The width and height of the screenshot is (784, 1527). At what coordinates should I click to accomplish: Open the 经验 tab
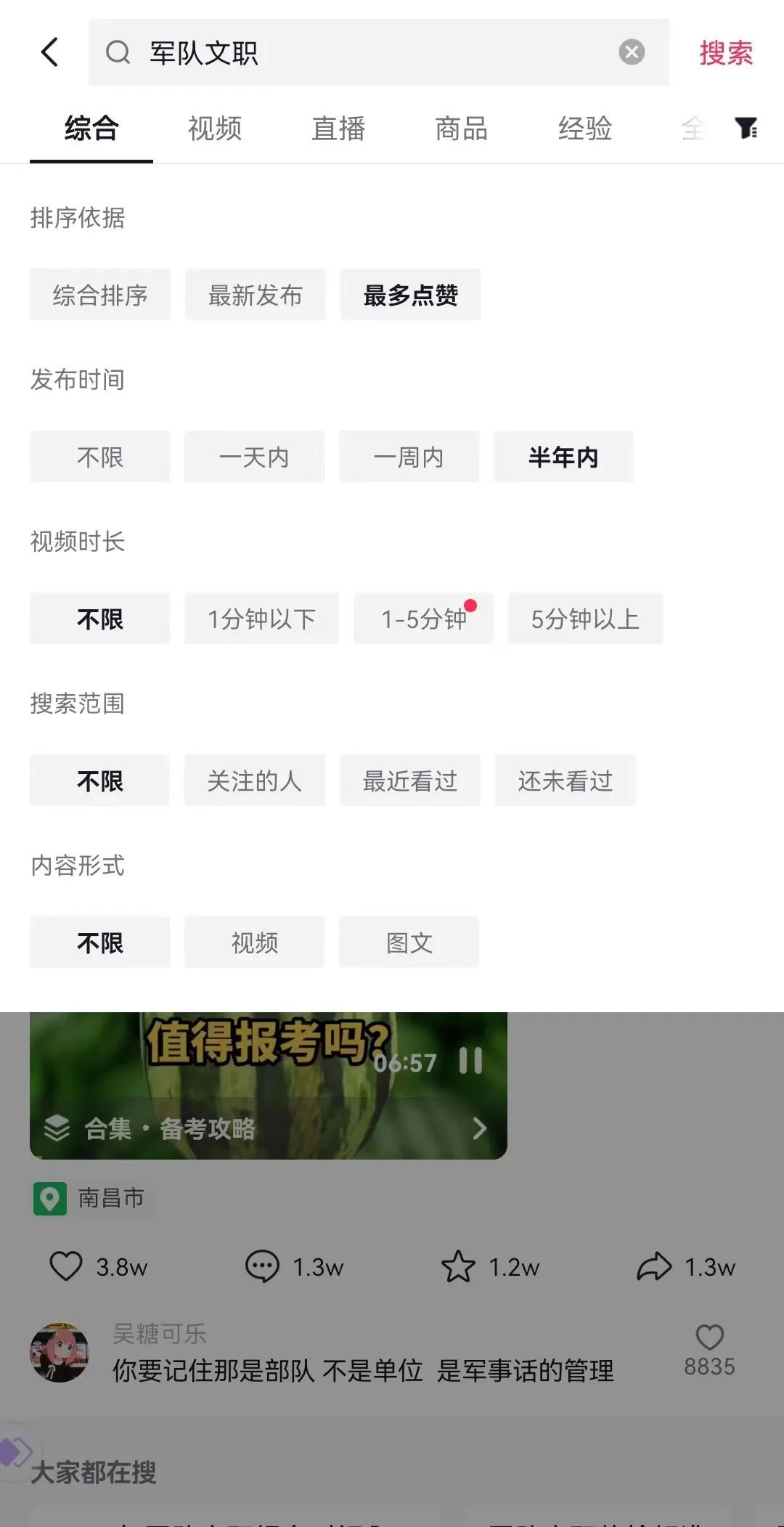585,129
